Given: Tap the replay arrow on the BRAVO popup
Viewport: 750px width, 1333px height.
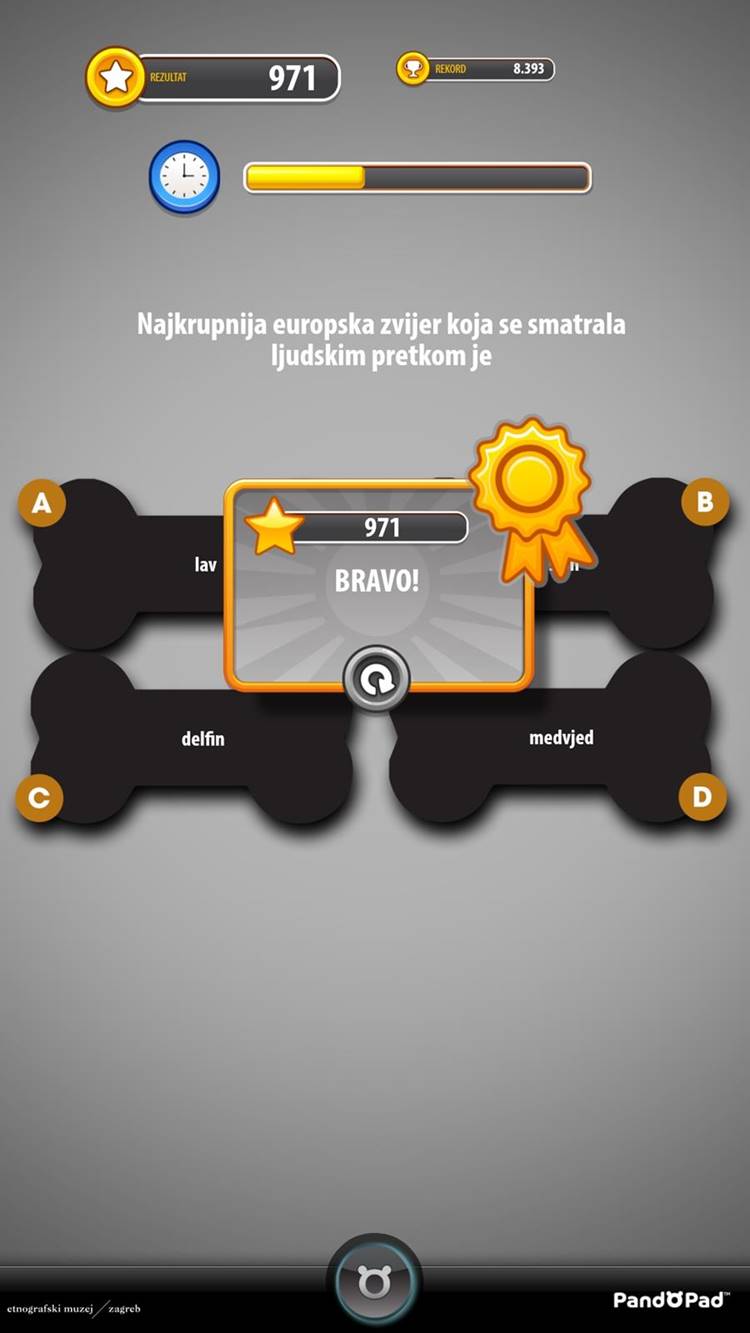Looking at the screenshot, I should point(376,680).
